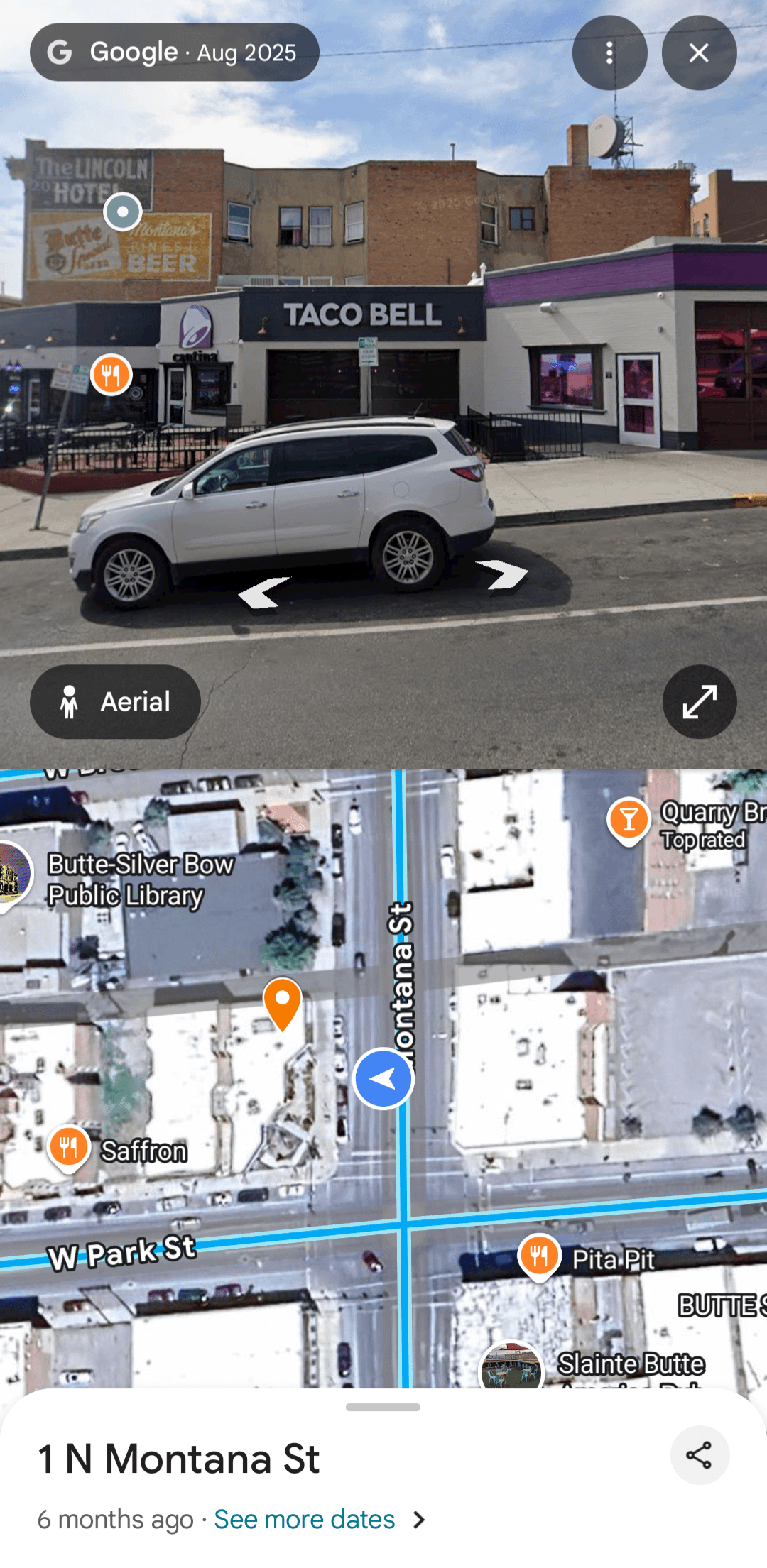Tap the gray location dot on Lincoln Hotel
Screen dimensions: 767x1568
point(123,212)
